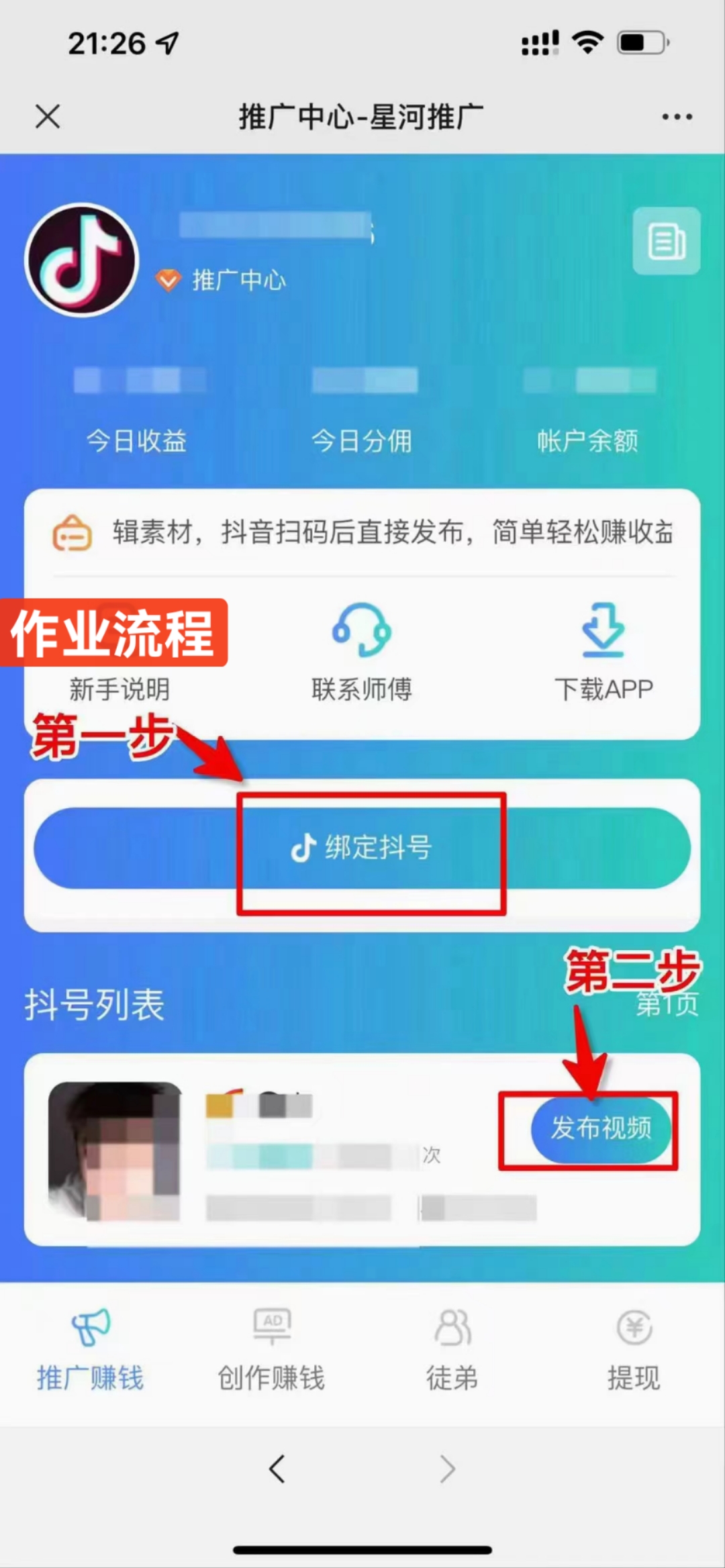Go to the 提现 withdrawal tab
The image size is (725, 1568).
pyautogui.click(x=634, y=1349)
